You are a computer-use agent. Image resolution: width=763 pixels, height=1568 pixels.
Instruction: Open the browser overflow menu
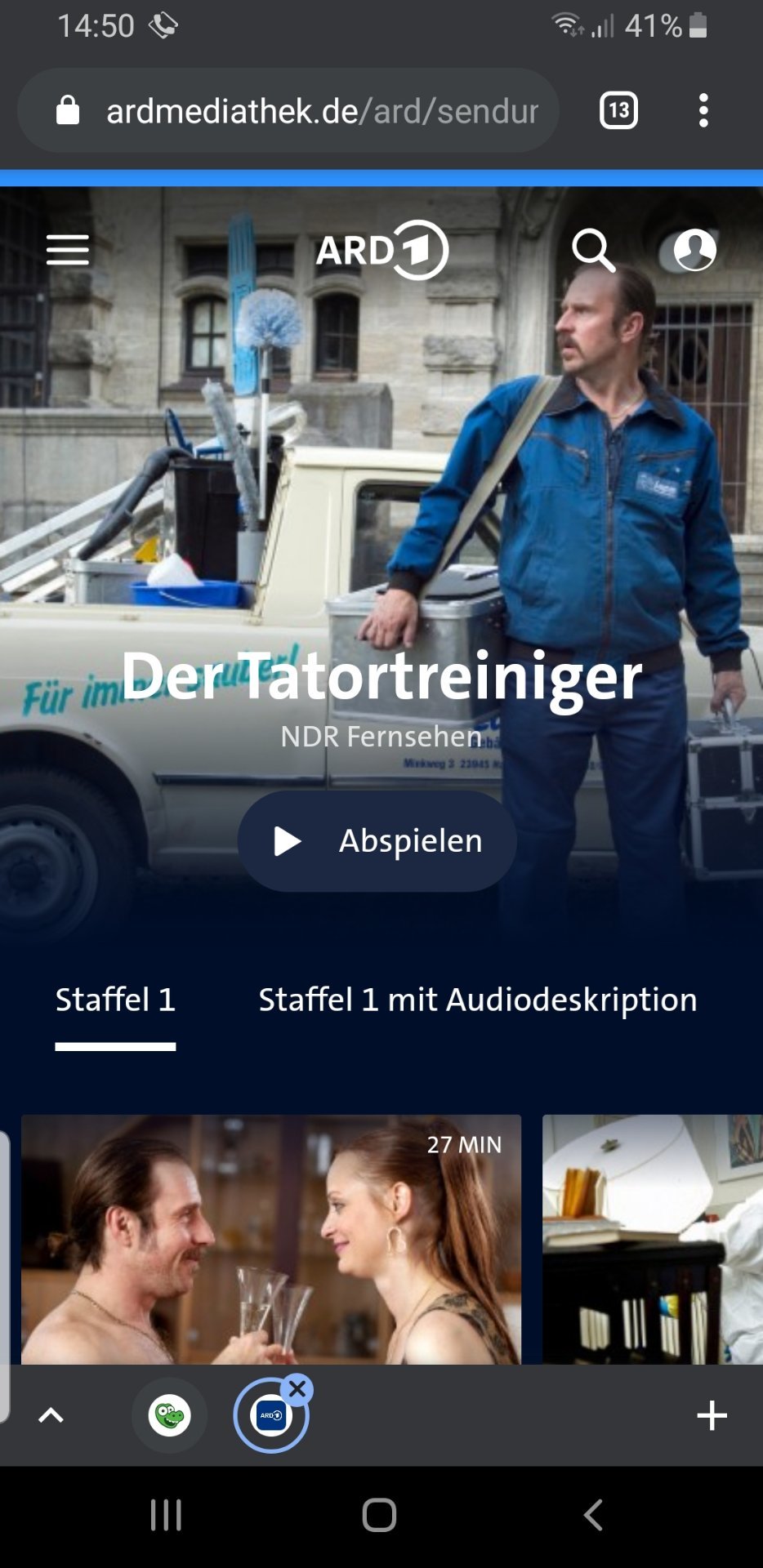tap(703, 110)
